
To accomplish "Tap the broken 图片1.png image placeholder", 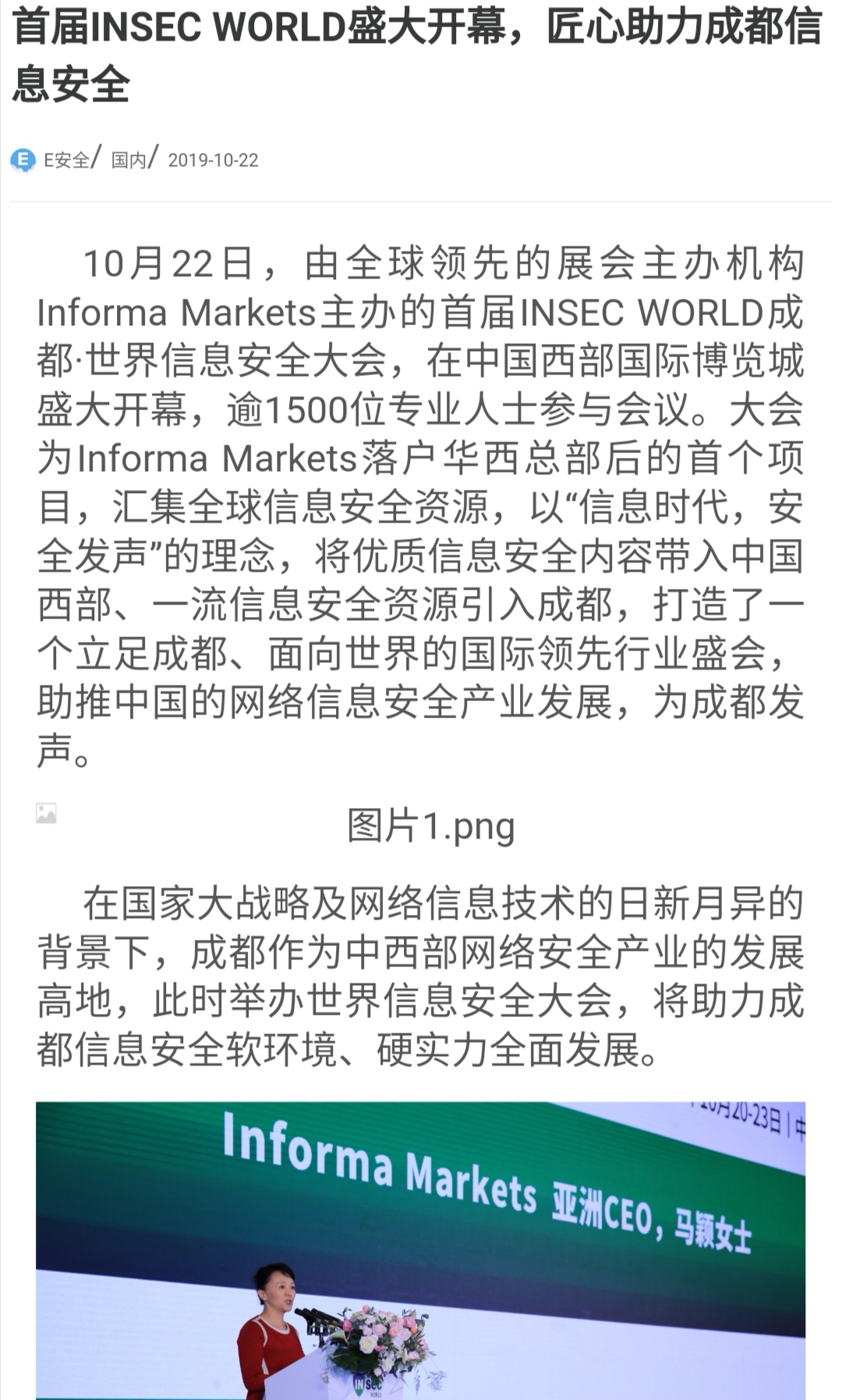I will click(x=47, y=813).
